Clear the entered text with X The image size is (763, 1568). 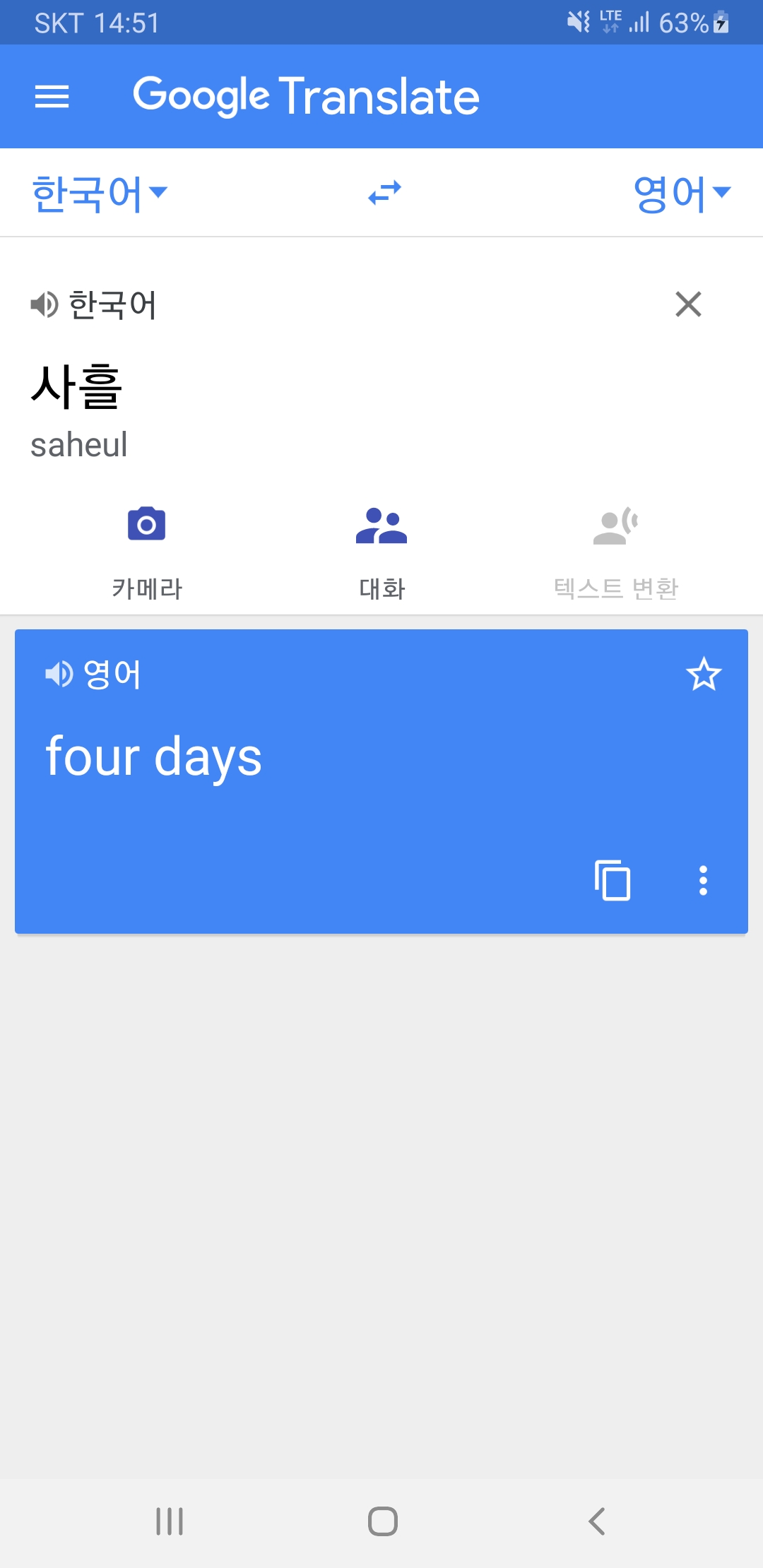tap(688, 304)
